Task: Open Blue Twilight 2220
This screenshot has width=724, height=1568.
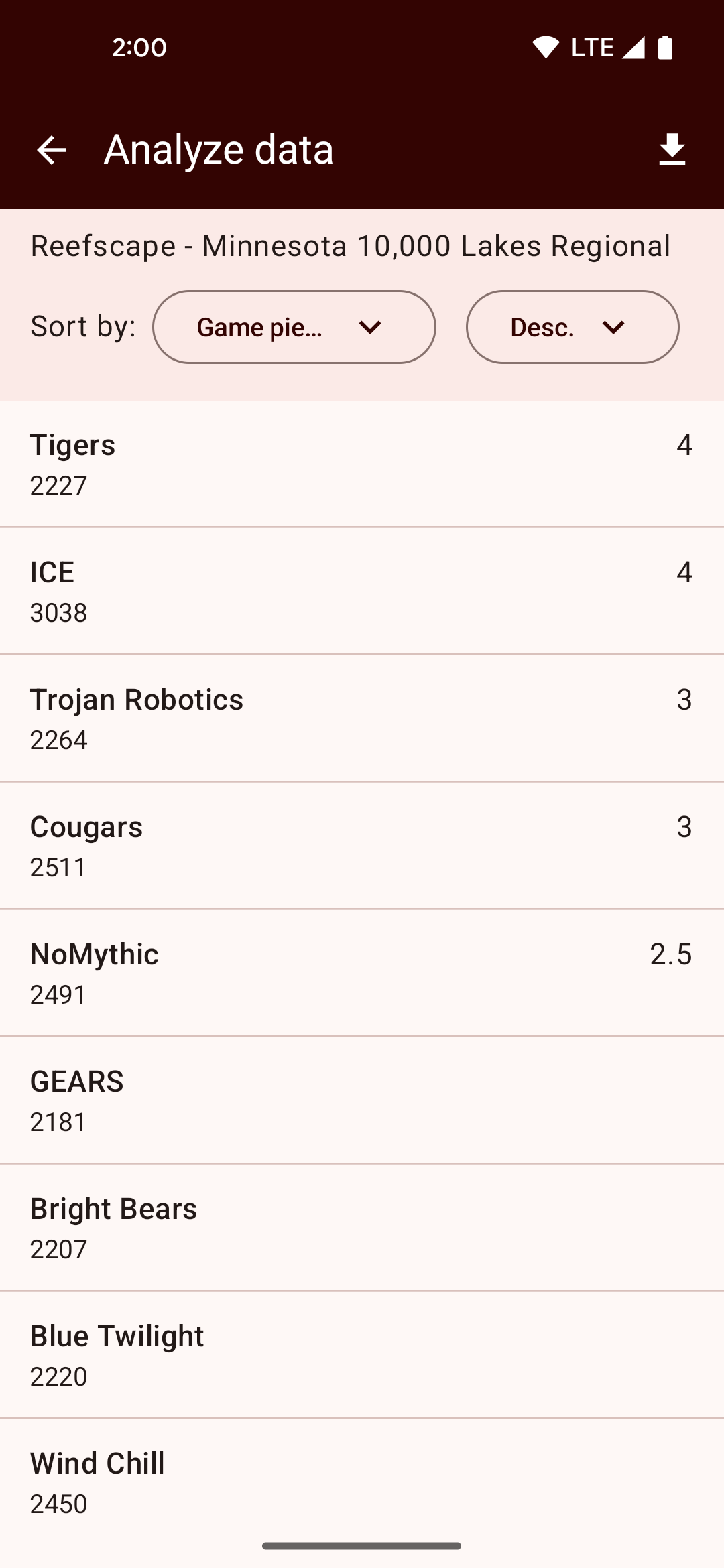Action: click(362, 1355)
